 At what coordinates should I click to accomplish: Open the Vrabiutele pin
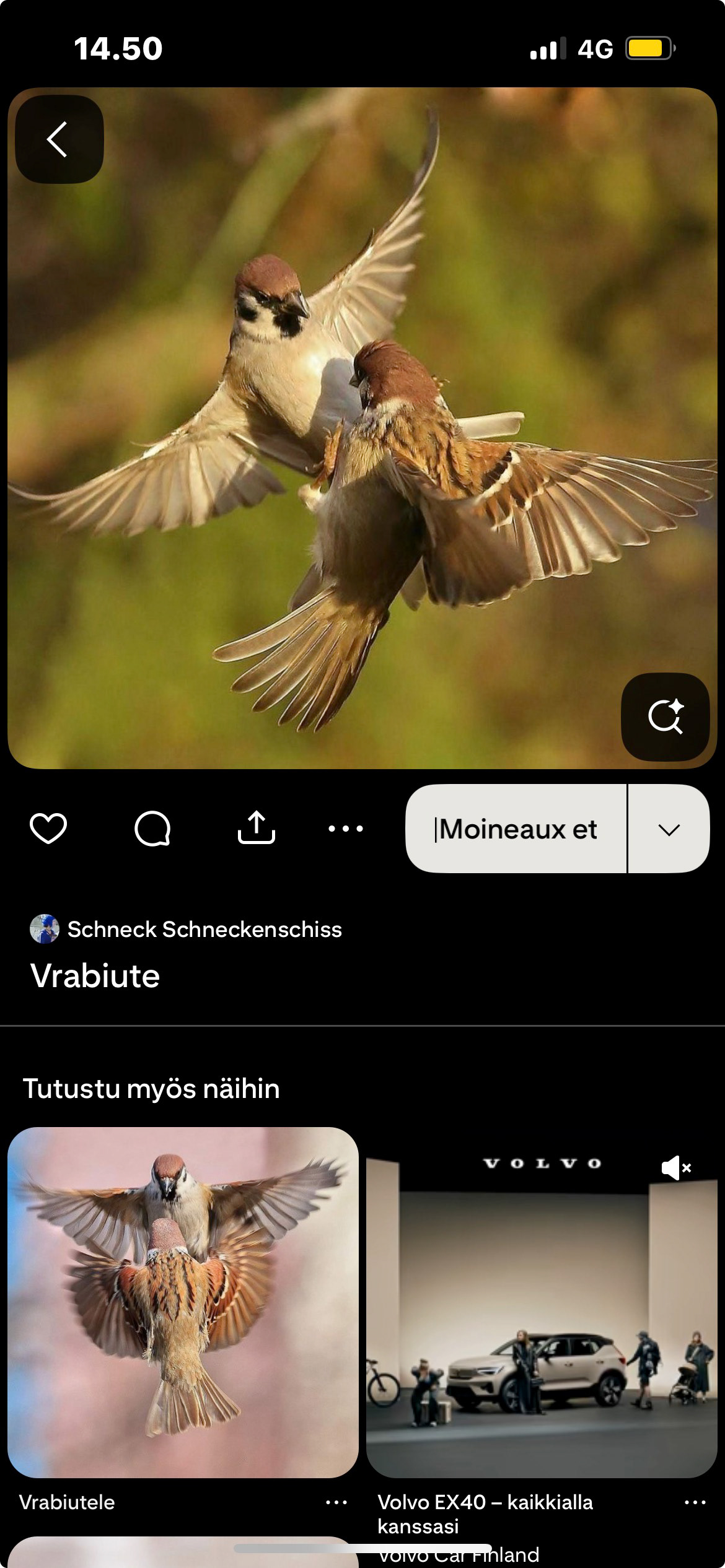click(183, 1302)
